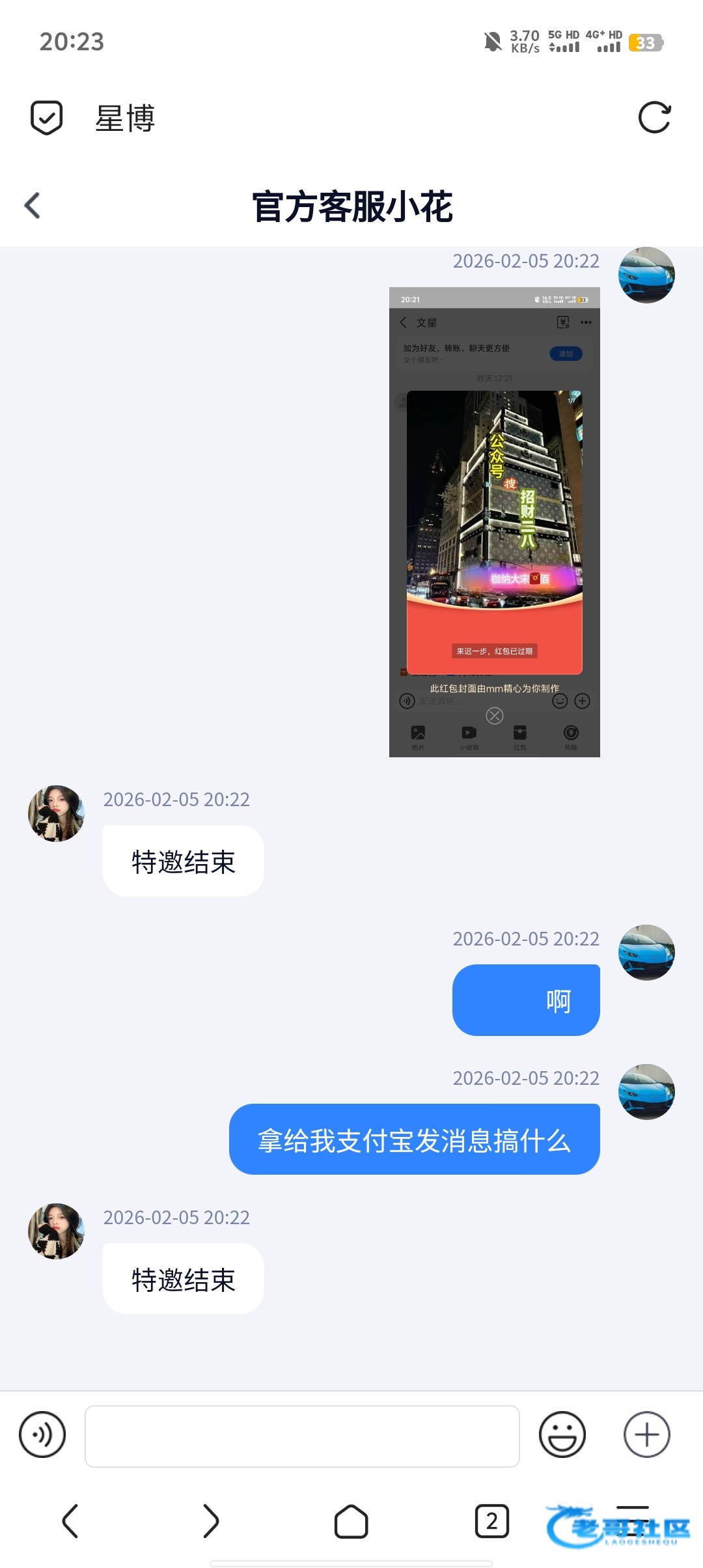Image resolution: width=703 pixels, height=1568 pixels.
Task: Go back from the 官方客服小花 chat
Action: [33, 206]
